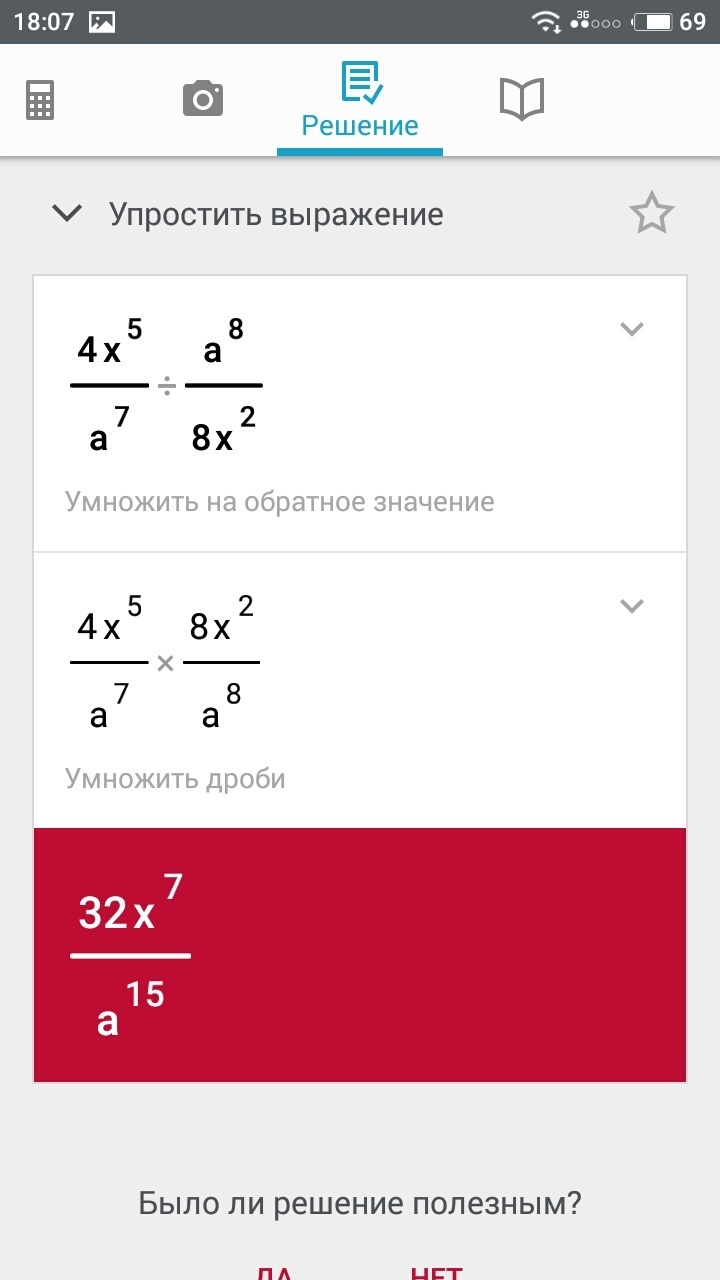The height and width of the screenshot is (1280, 720).
Task: Select the Решение tab
Action: pos(360,100)
